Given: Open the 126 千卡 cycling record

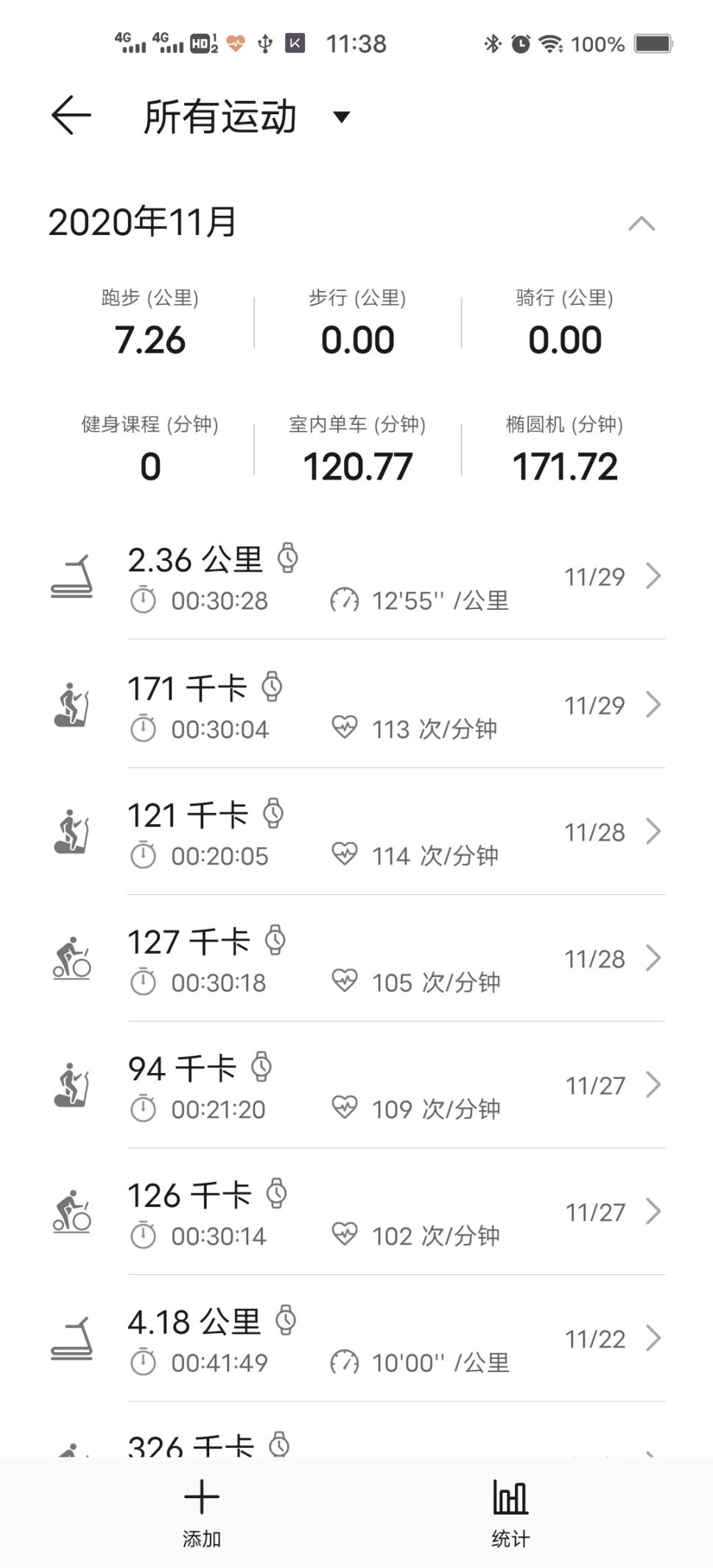Looking at the screenshot, I should [356, 1212].
